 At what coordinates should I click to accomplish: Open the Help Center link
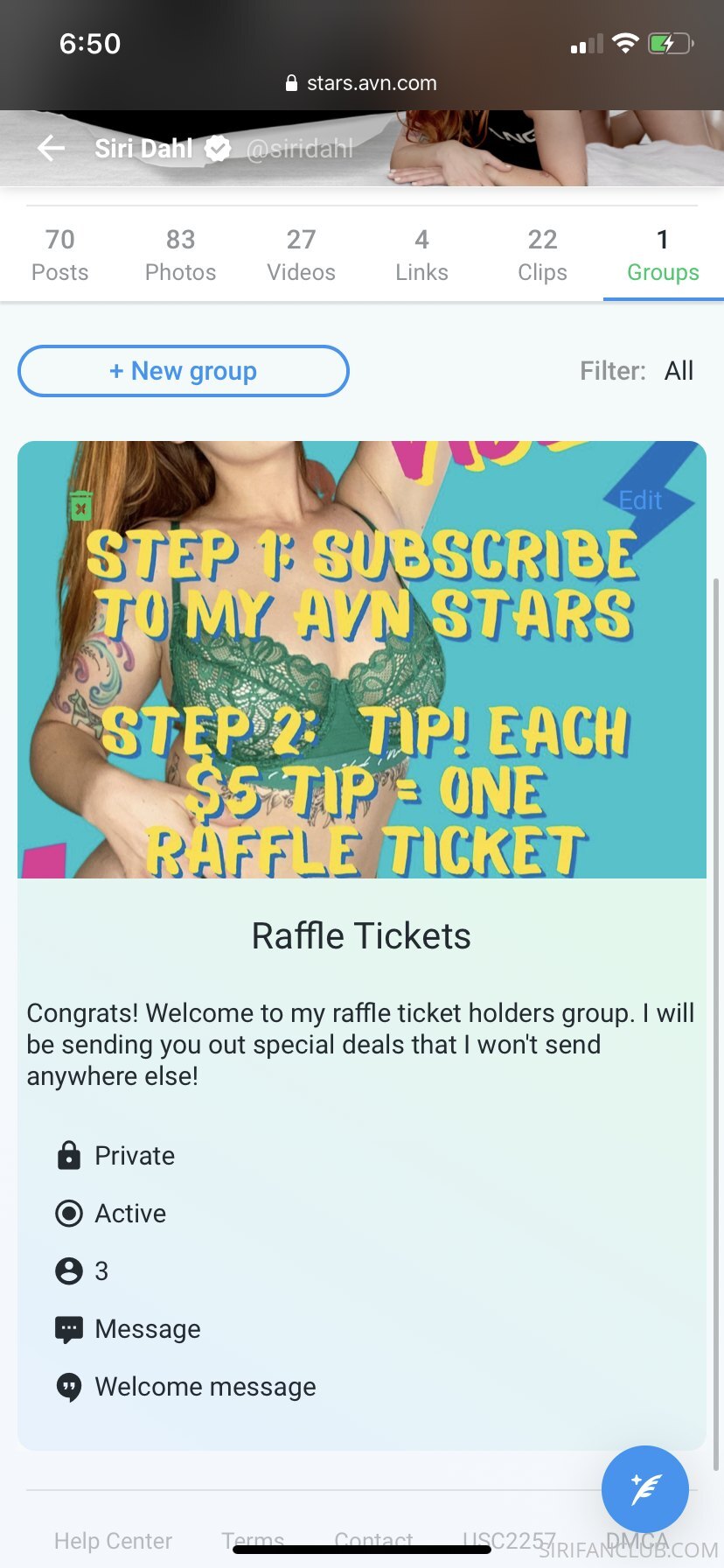pyautogui.click(x=113, y=1541)
